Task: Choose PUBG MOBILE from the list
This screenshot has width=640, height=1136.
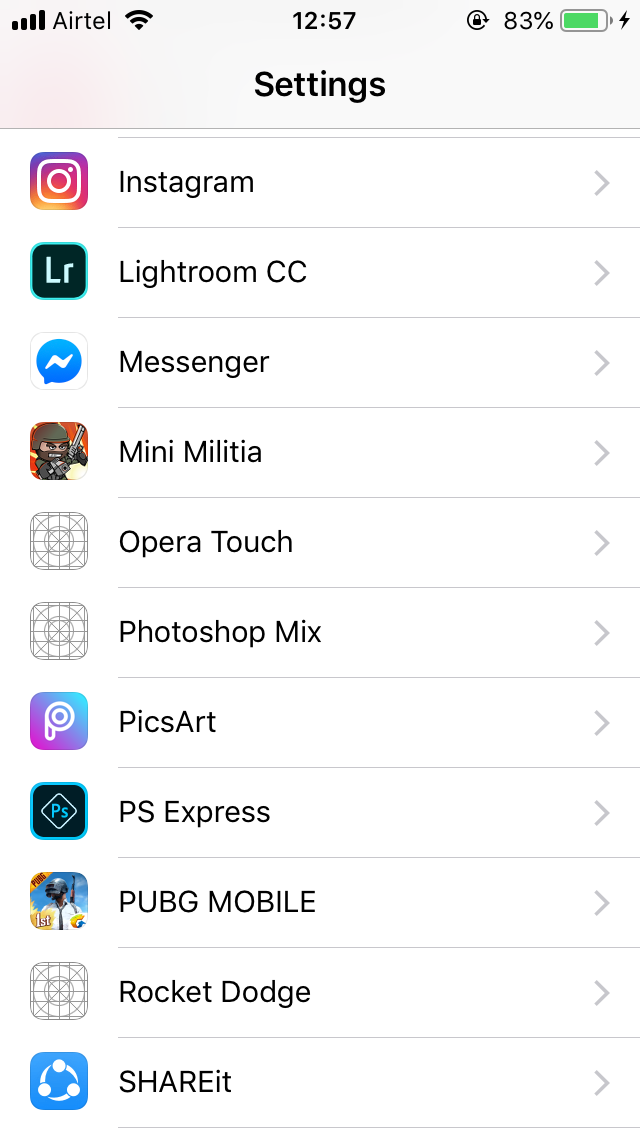Action: click(x=320, y=902)
